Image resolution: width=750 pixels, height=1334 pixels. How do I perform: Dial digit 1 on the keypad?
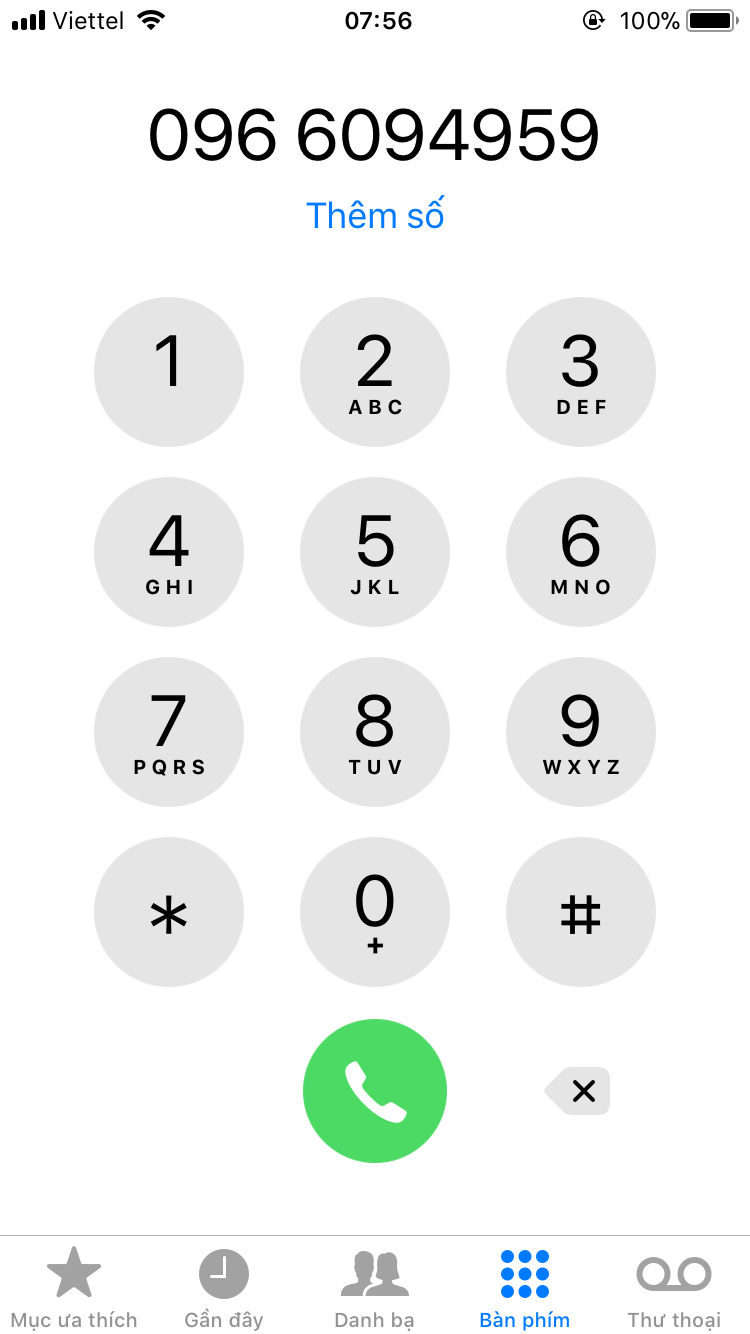pos(169,372)
